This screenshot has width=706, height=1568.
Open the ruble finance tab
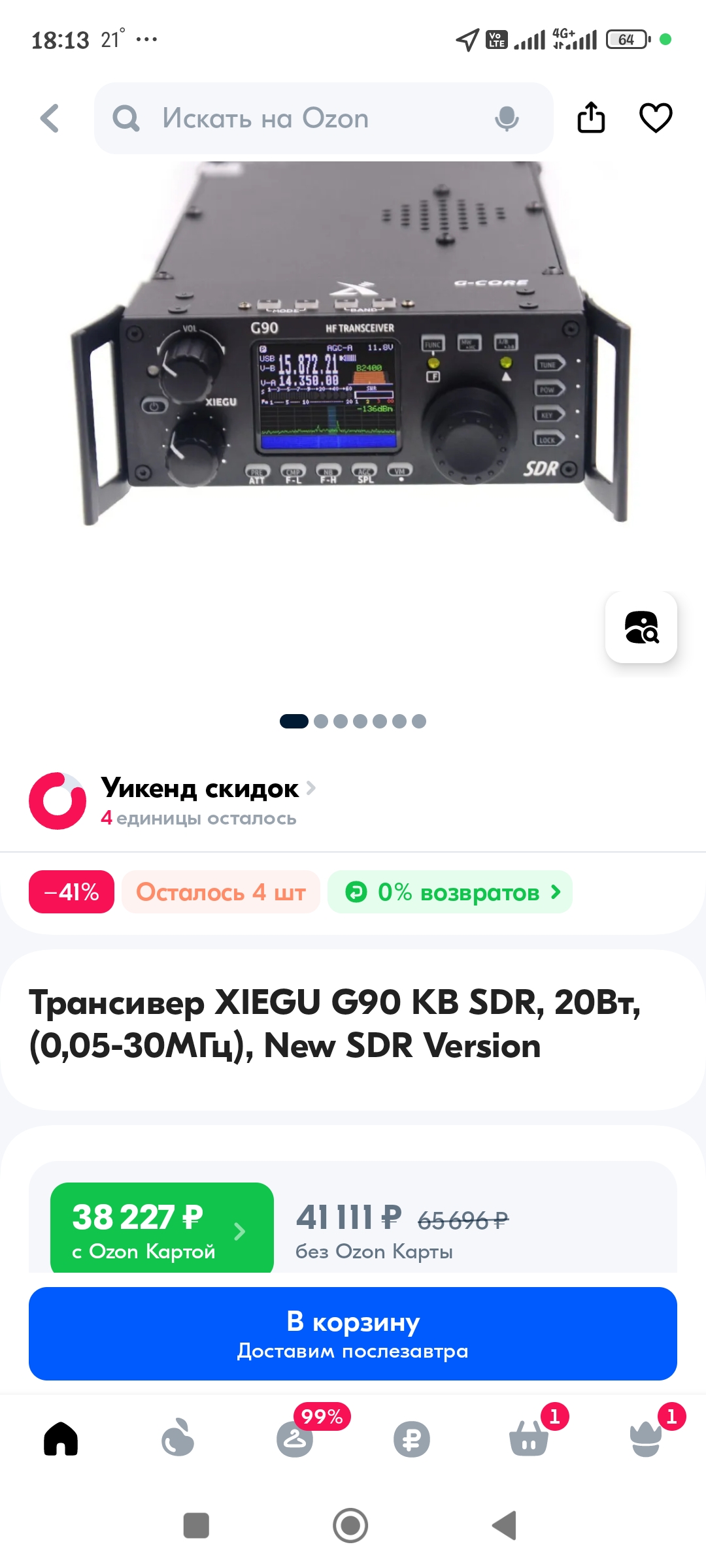click(x=412, y=1439)
